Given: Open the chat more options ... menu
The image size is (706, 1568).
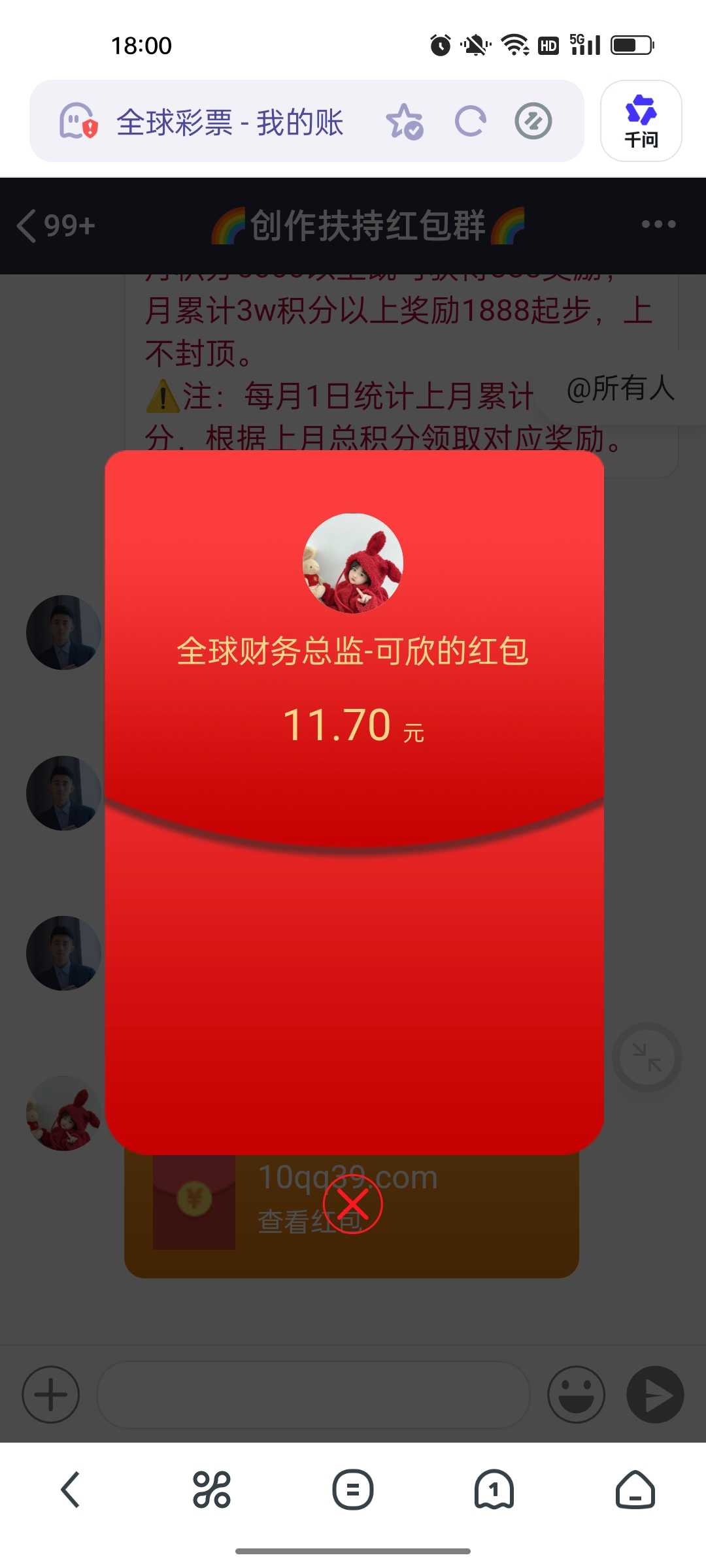Looking at the screenshot, I should coord(658,225).
